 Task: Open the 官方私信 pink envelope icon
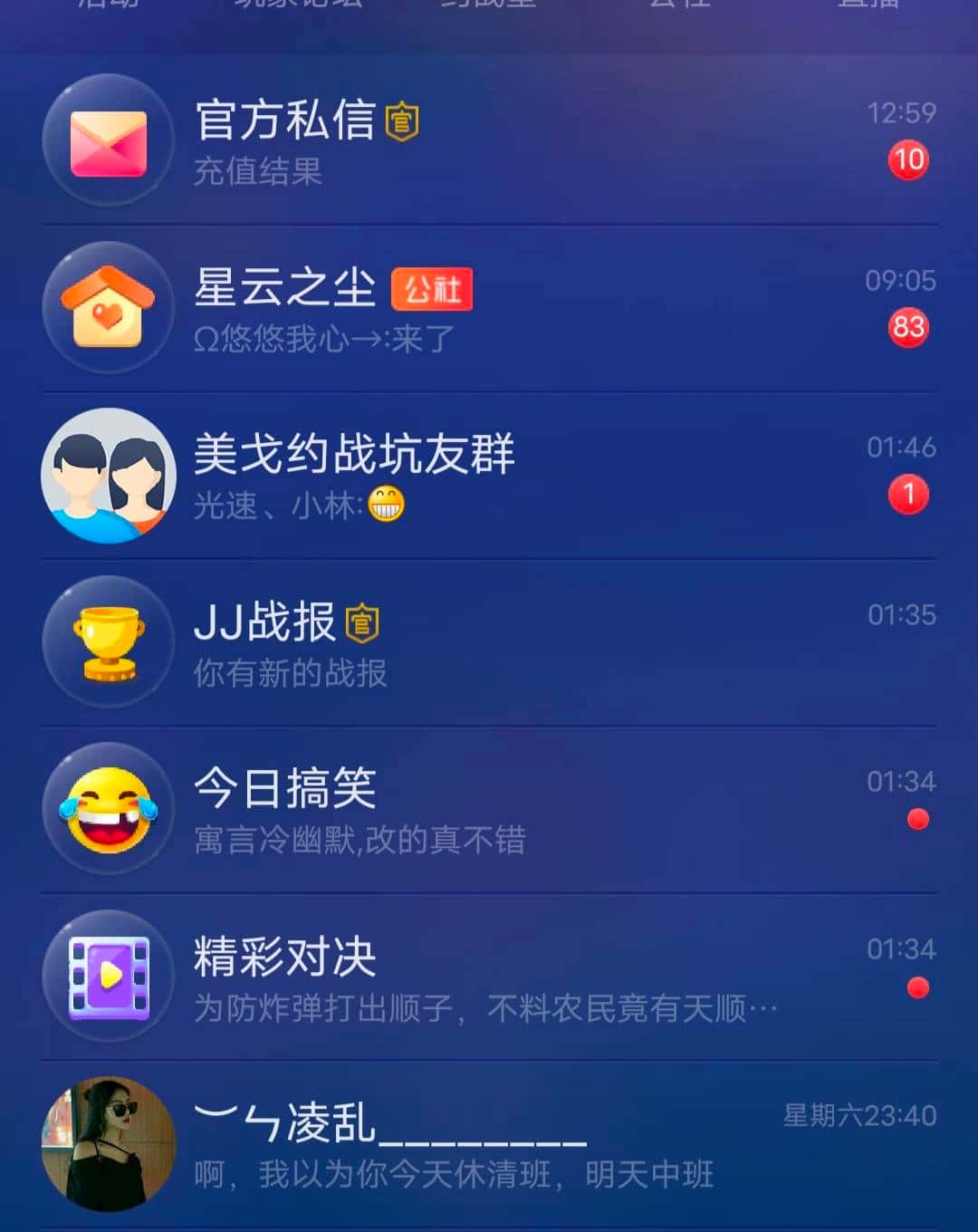[107, 140]
